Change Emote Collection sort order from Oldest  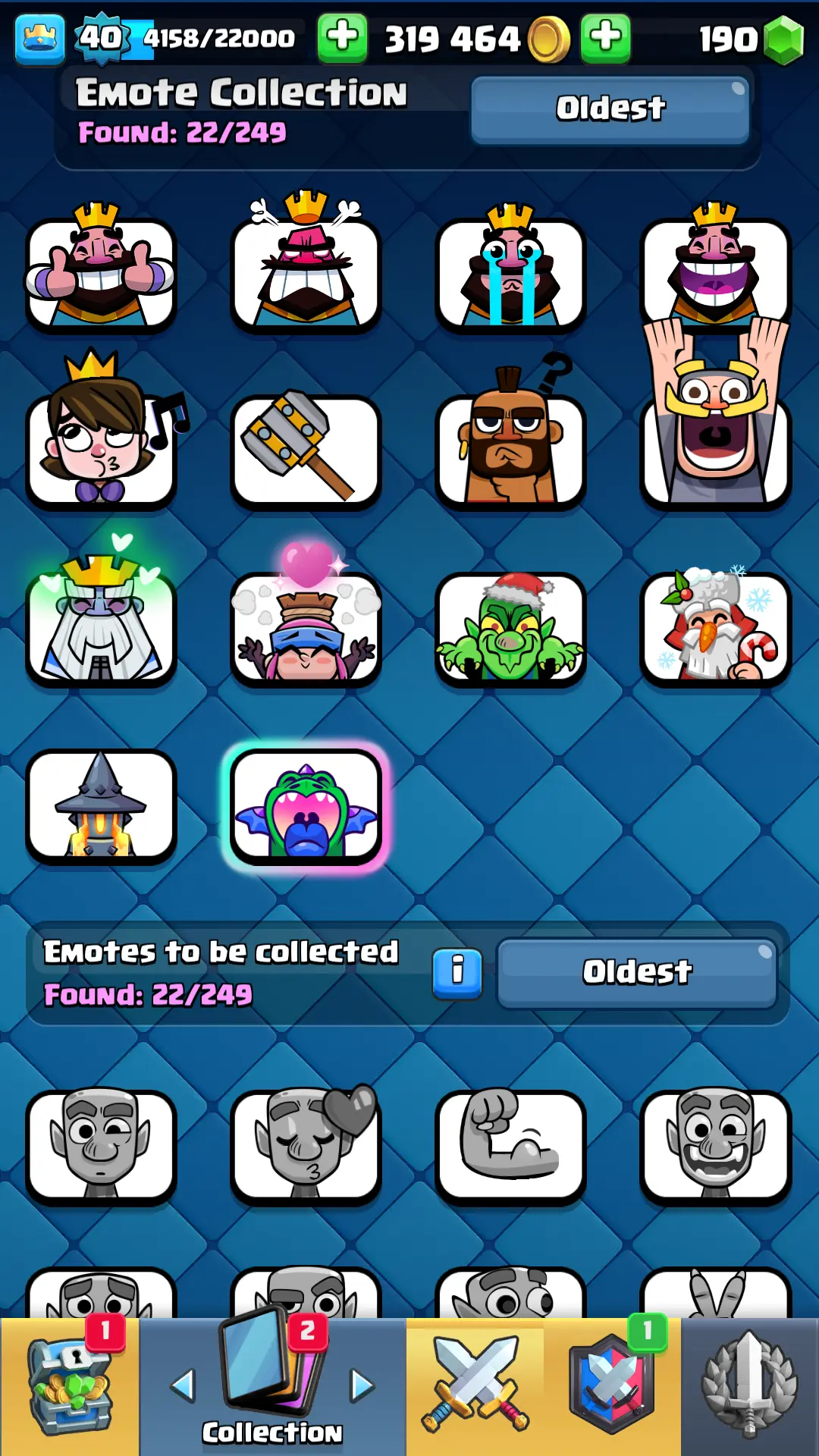click(x=610, y=109)
